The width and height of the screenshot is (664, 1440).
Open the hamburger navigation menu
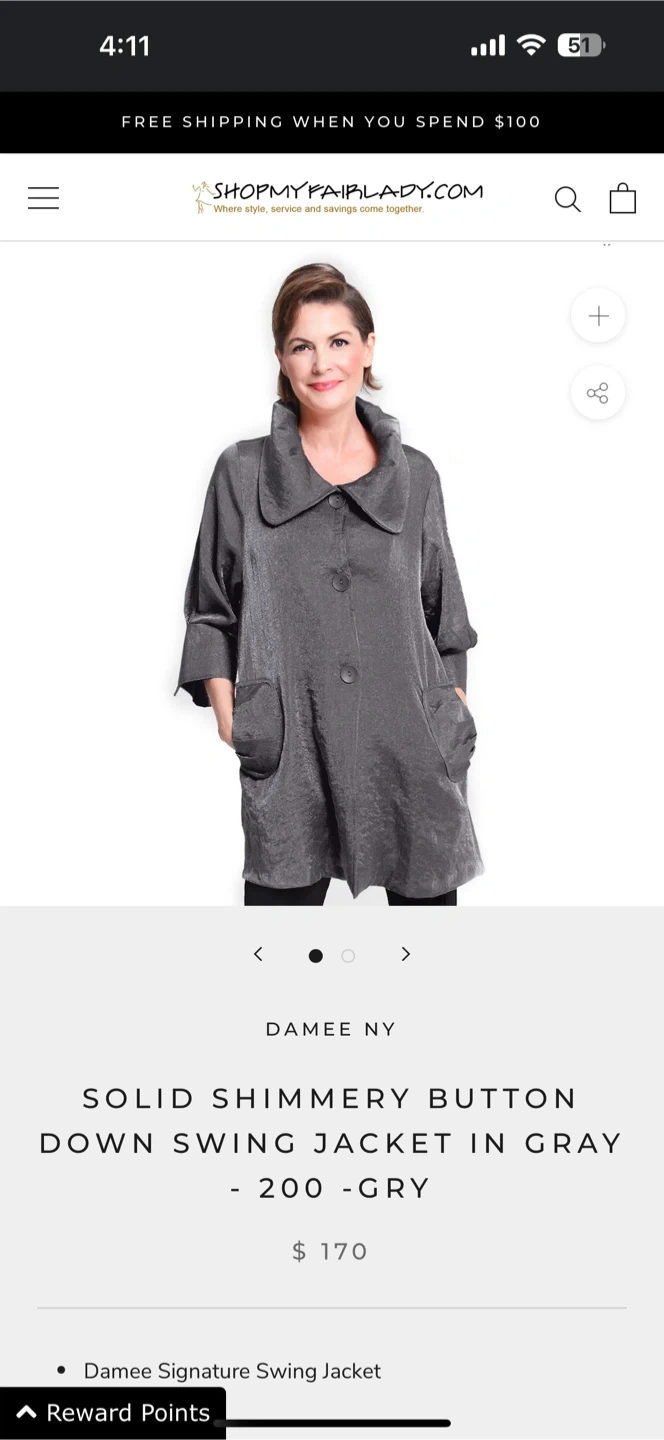[43, 198]
